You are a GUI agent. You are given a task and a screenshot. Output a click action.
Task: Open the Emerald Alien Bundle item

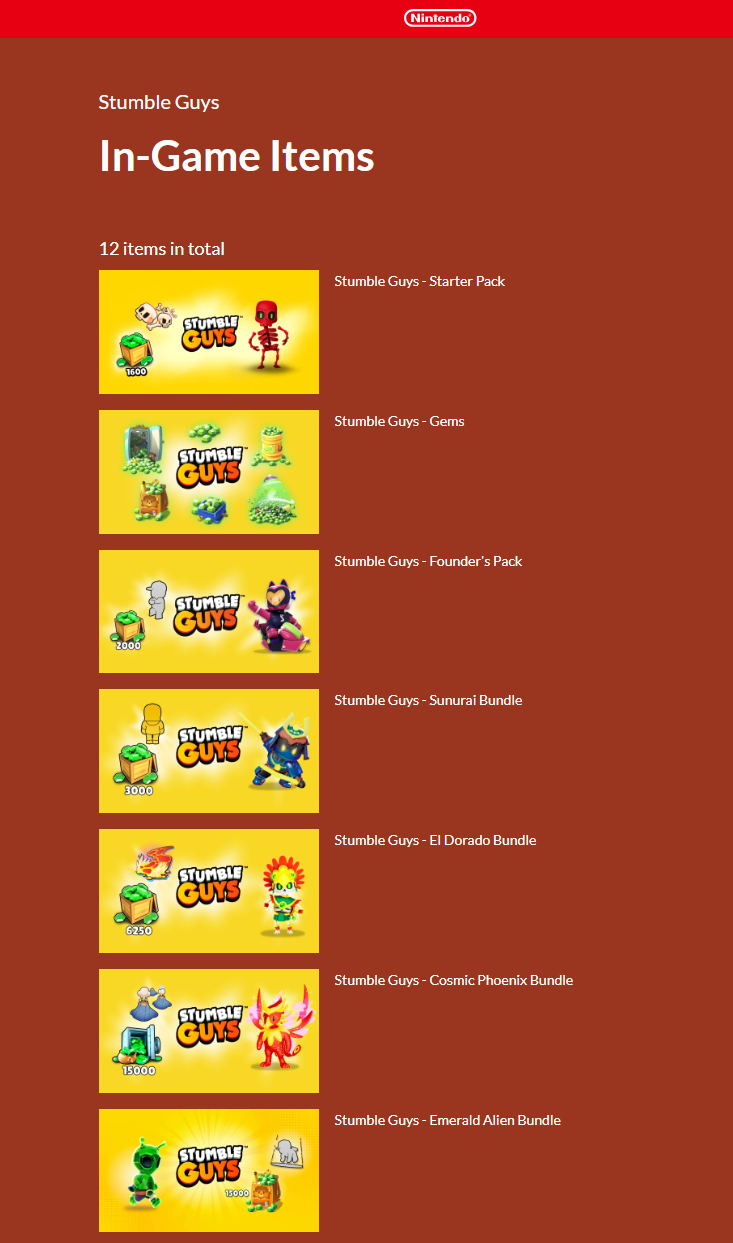click(x=447, y=1120)
